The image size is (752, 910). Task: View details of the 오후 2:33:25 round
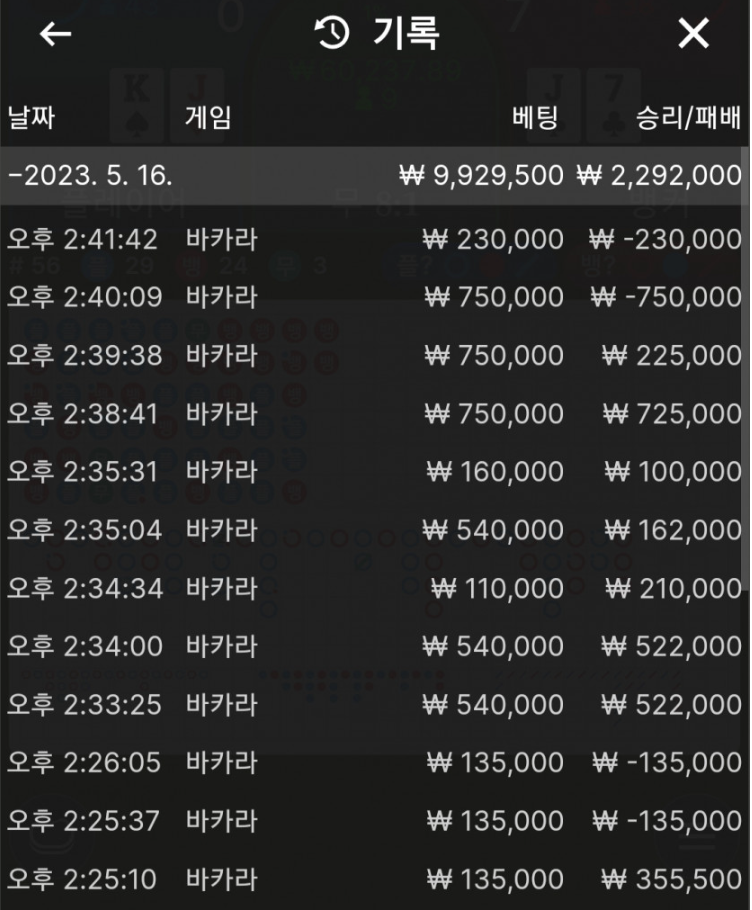click(374, 704)
